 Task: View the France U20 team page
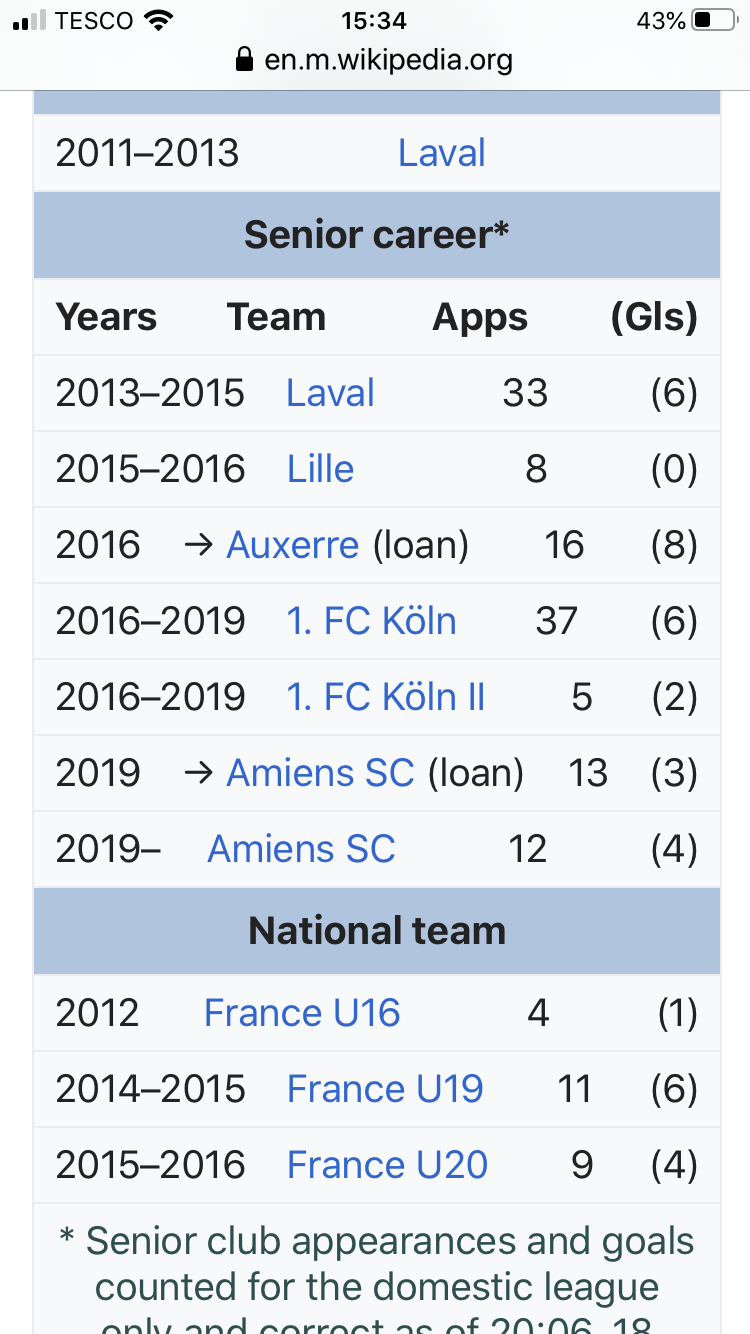(387, 1165)
